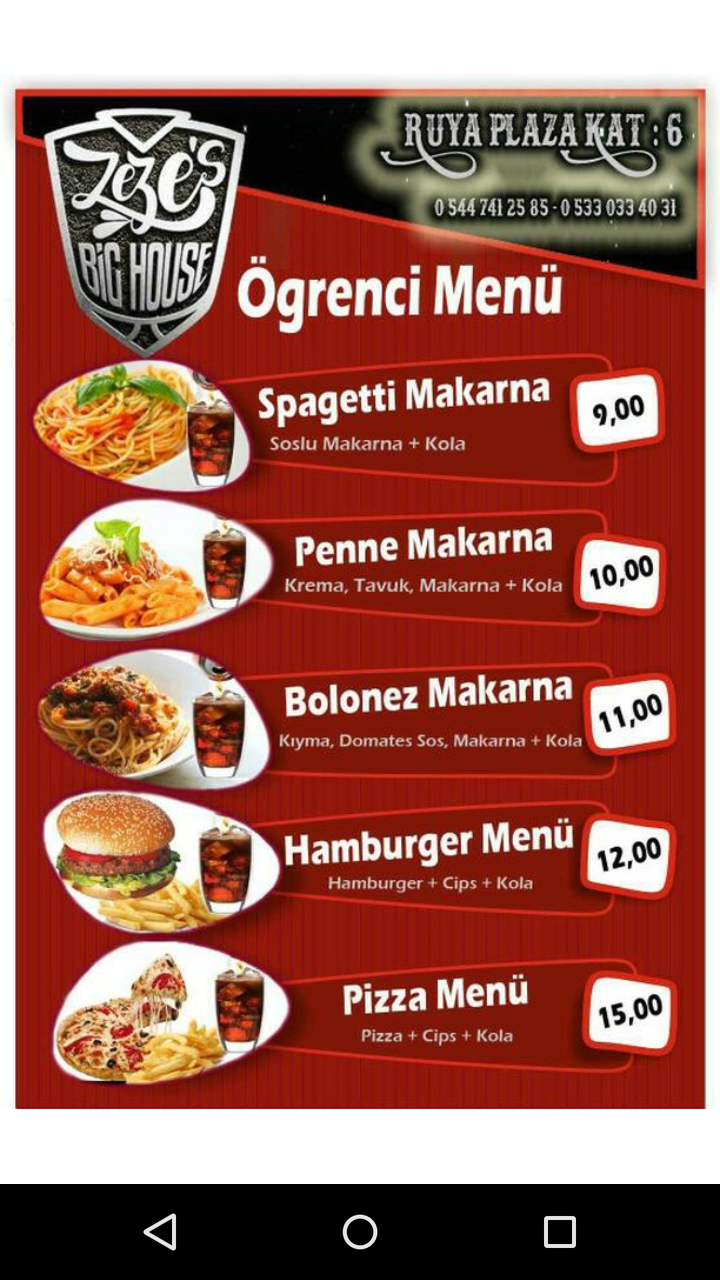Go back with the system back button

[x=160, y=1232]
